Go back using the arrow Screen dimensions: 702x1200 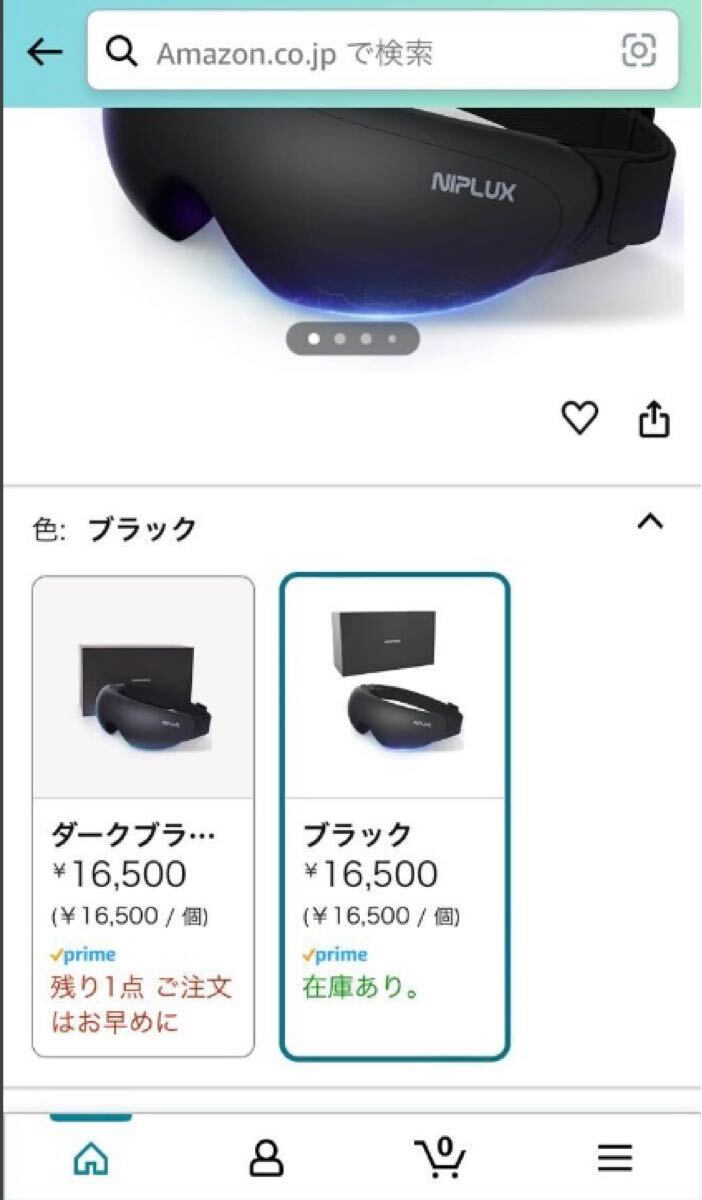(x=44, y=52)
